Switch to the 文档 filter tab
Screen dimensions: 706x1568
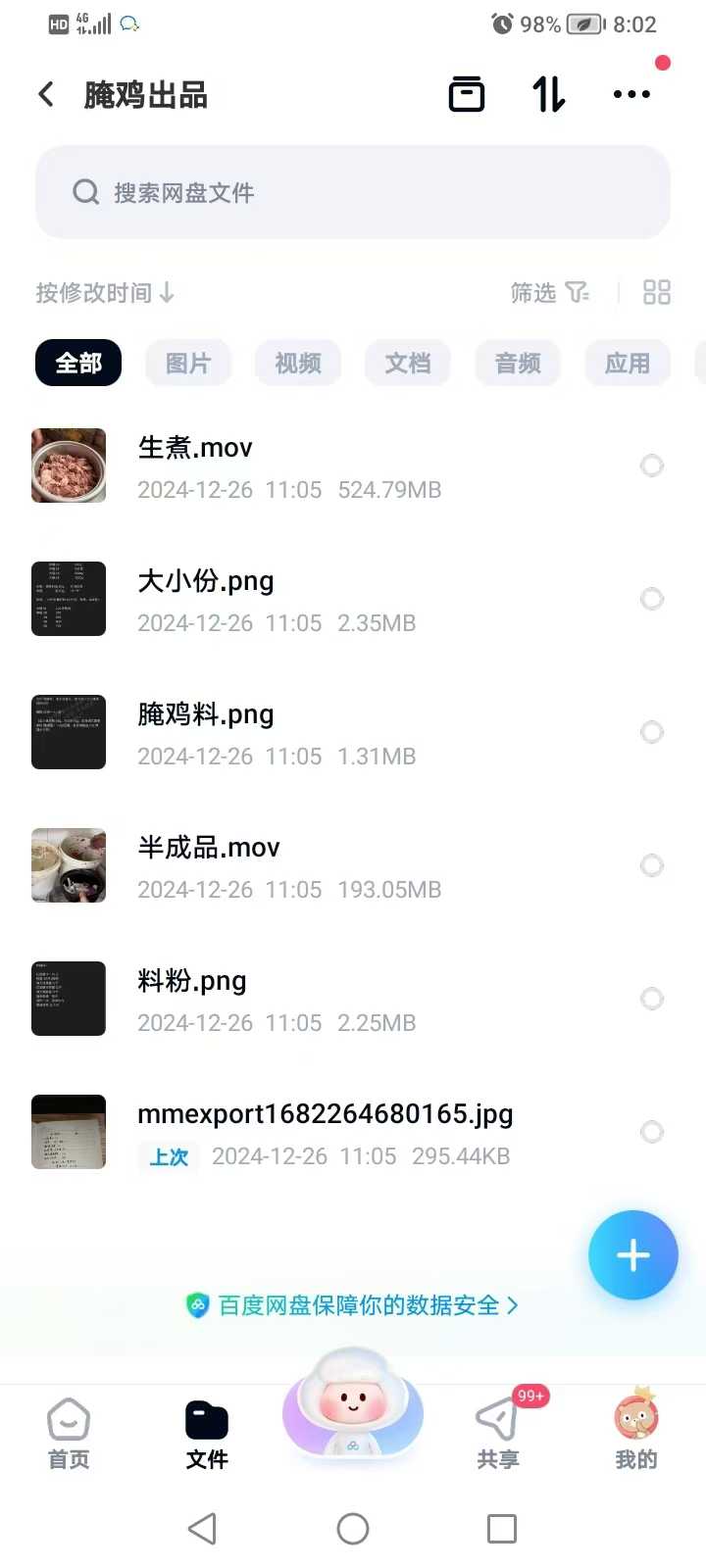click(x=408, y=363)
